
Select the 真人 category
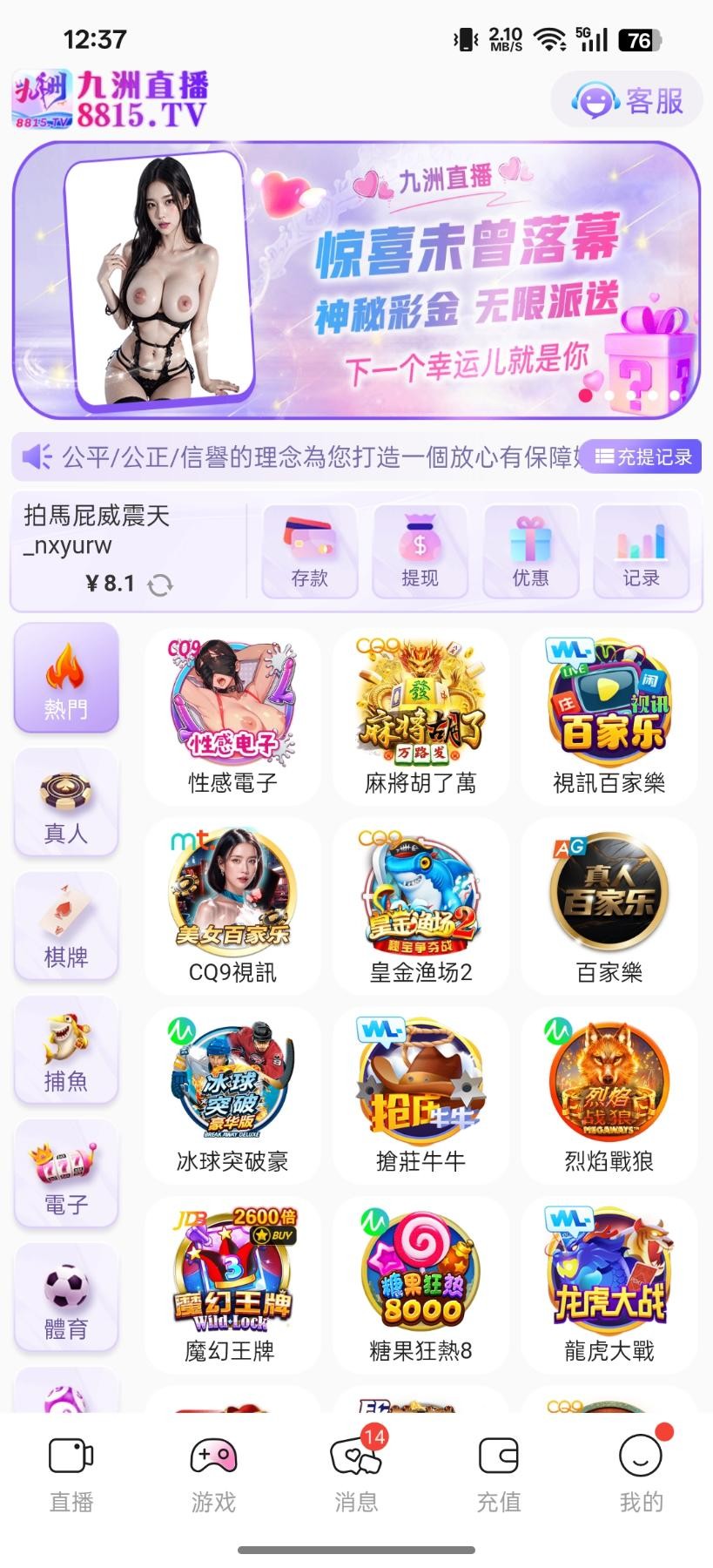click(66, 803)
